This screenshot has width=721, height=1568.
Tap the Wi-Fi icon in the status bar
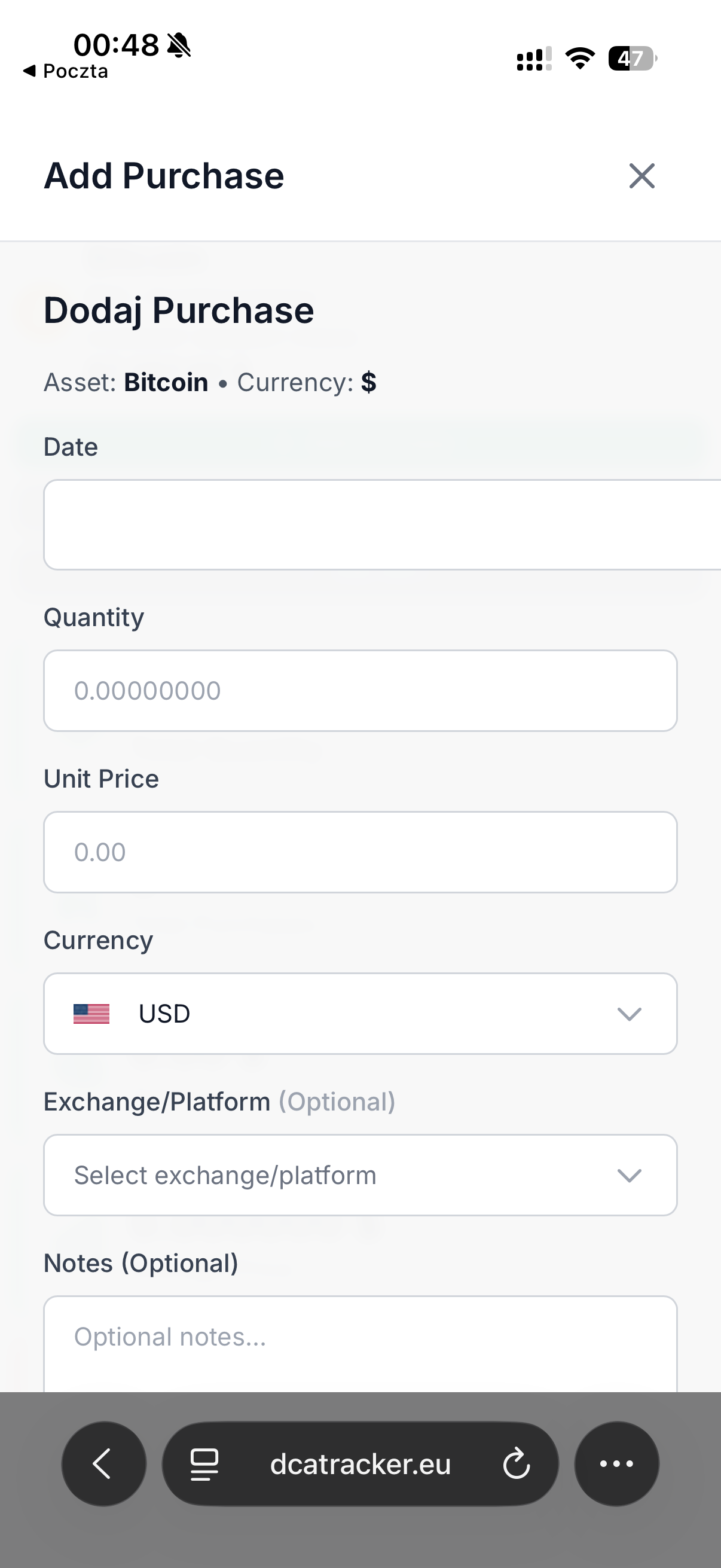click(x=580, y=59)
